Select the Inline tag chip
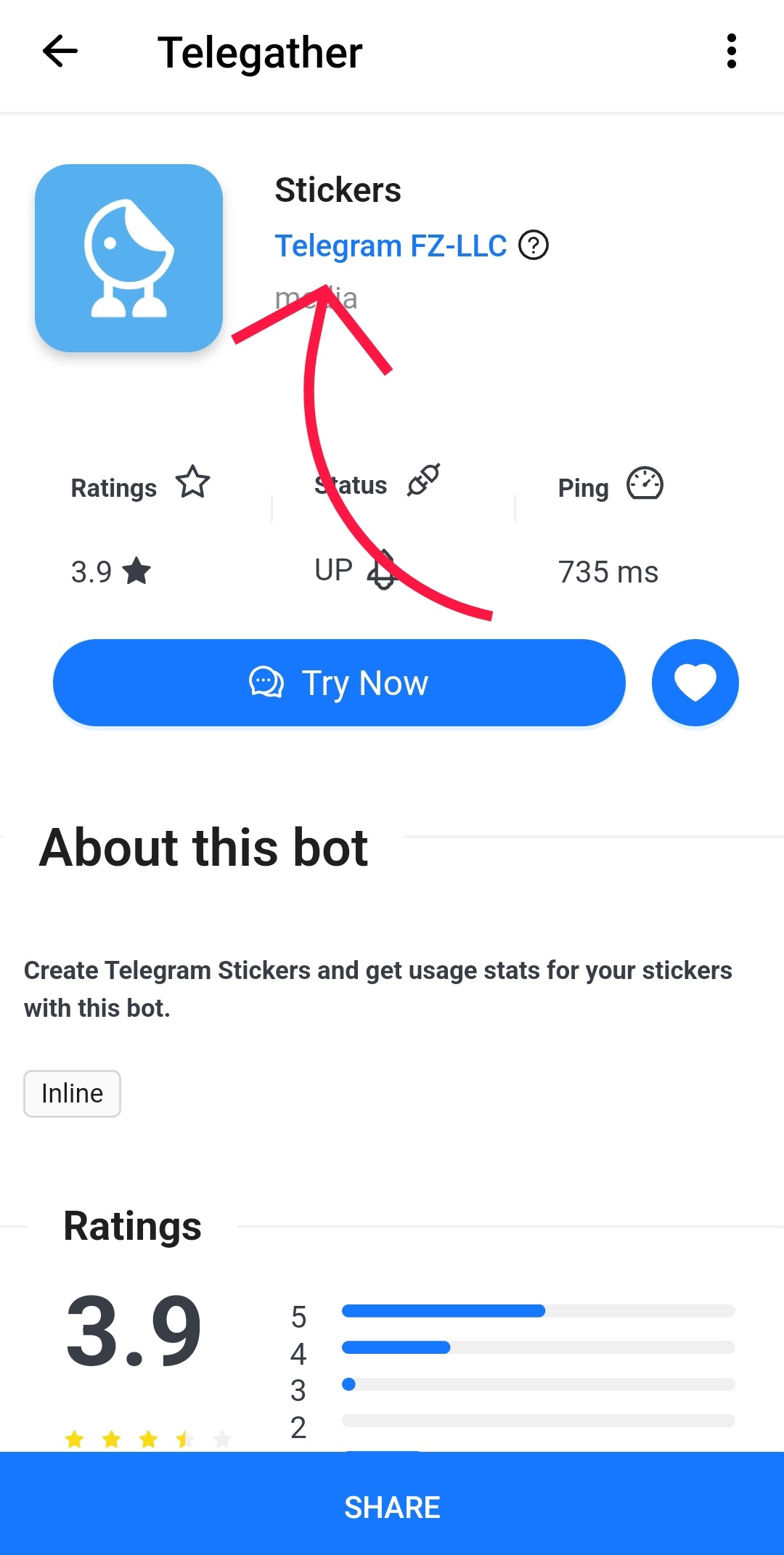The width and height of the screenshot is (784, 1555). [x=72, y=1093]
